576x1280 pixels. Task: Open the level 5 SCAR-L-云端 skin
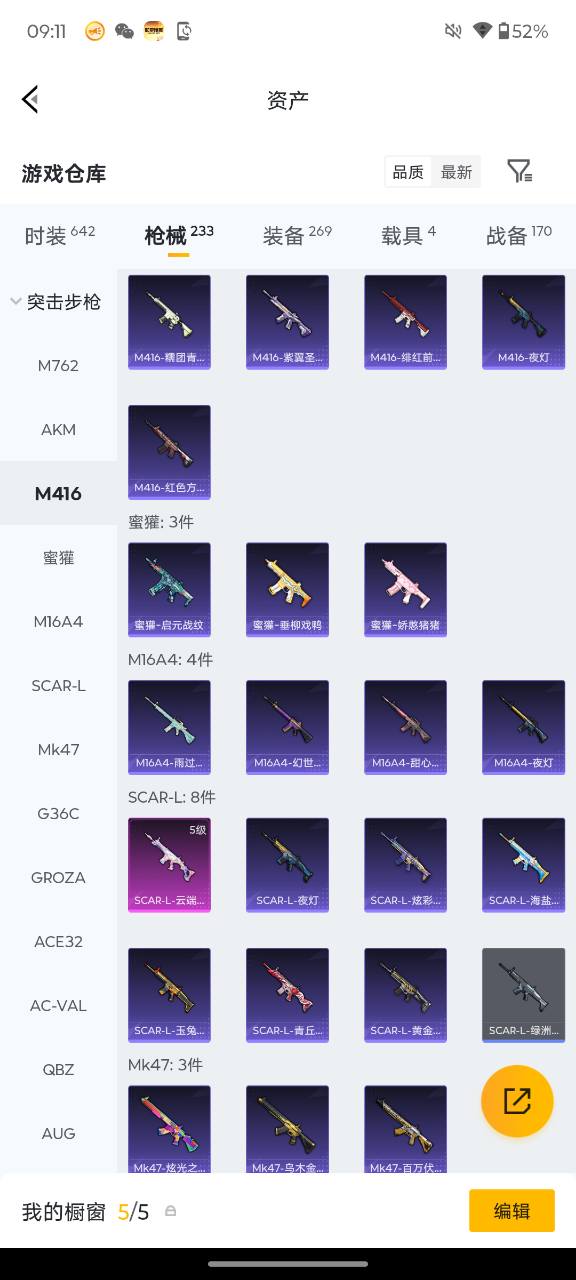169,865
